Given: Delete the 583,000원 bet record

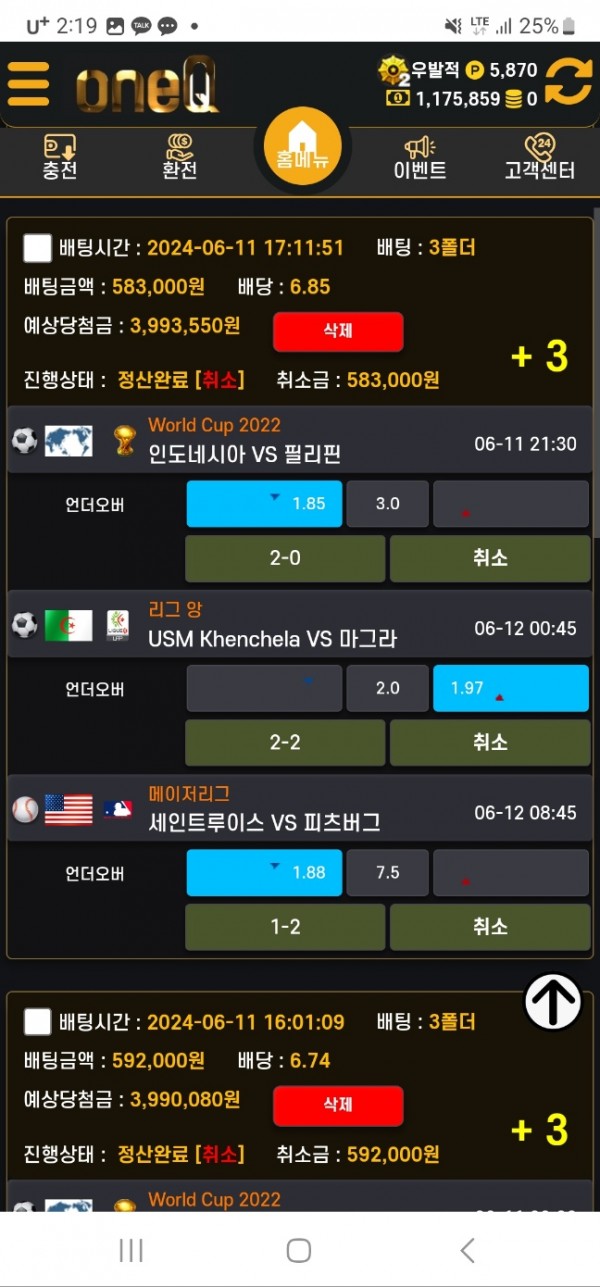Looking at the screenshot, I should (x=338, y=331).
